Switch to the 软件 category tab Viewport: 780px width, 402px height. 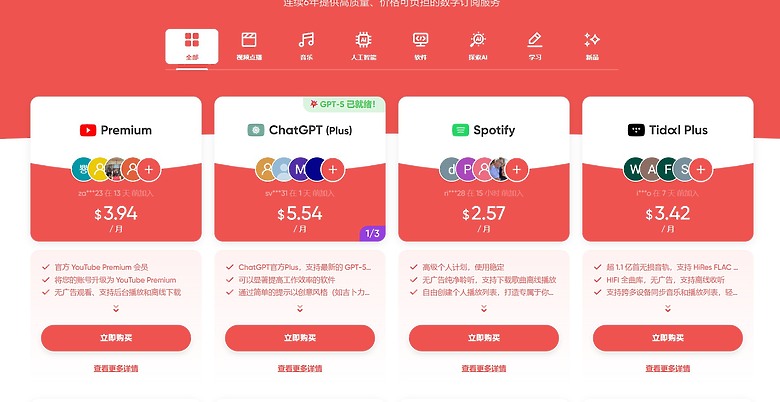pyautogui.click(x=421, y=46)
